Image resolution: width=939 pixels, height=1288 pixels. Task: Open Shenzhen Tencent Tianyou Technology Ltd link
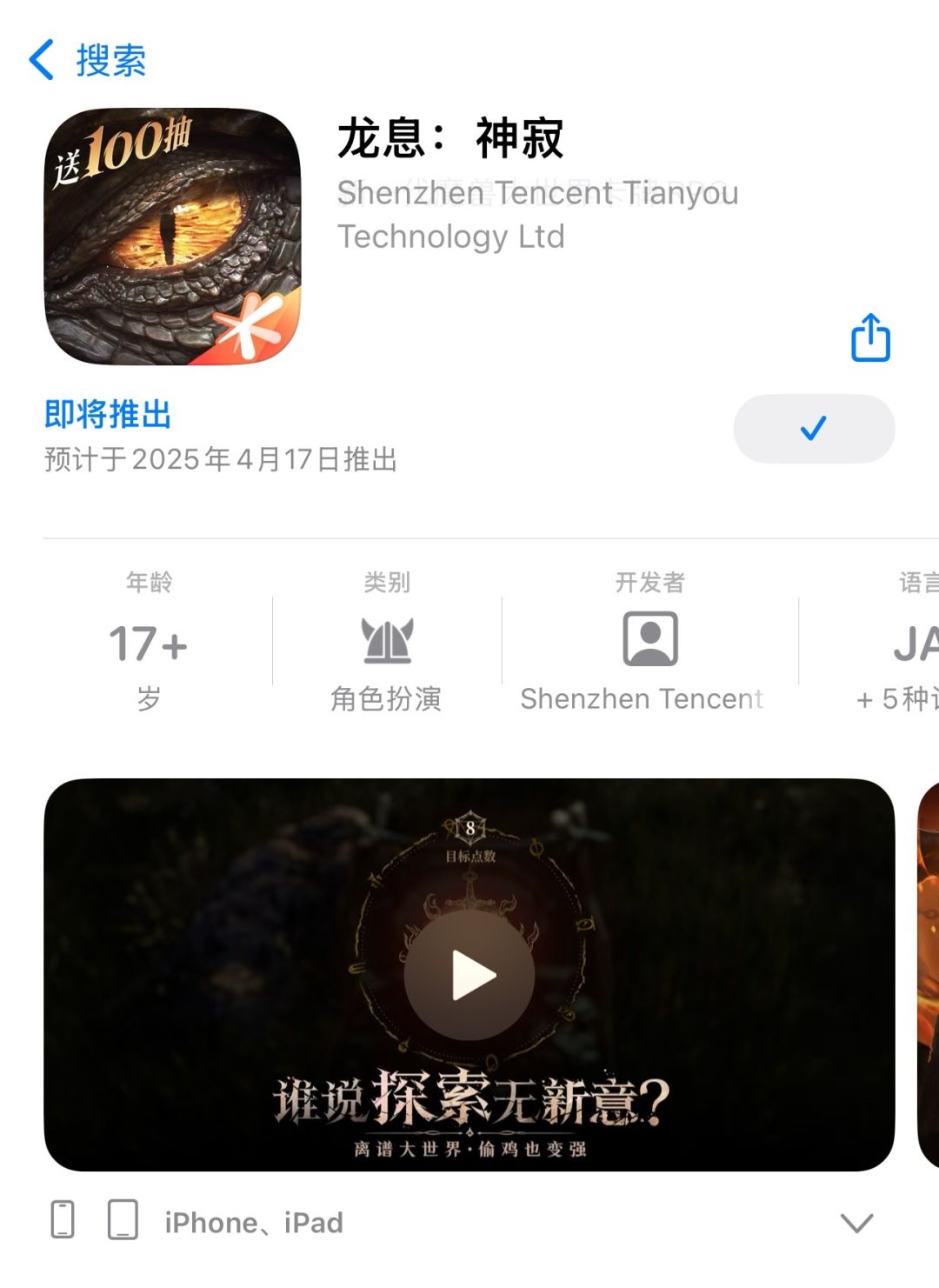point(539,214)
